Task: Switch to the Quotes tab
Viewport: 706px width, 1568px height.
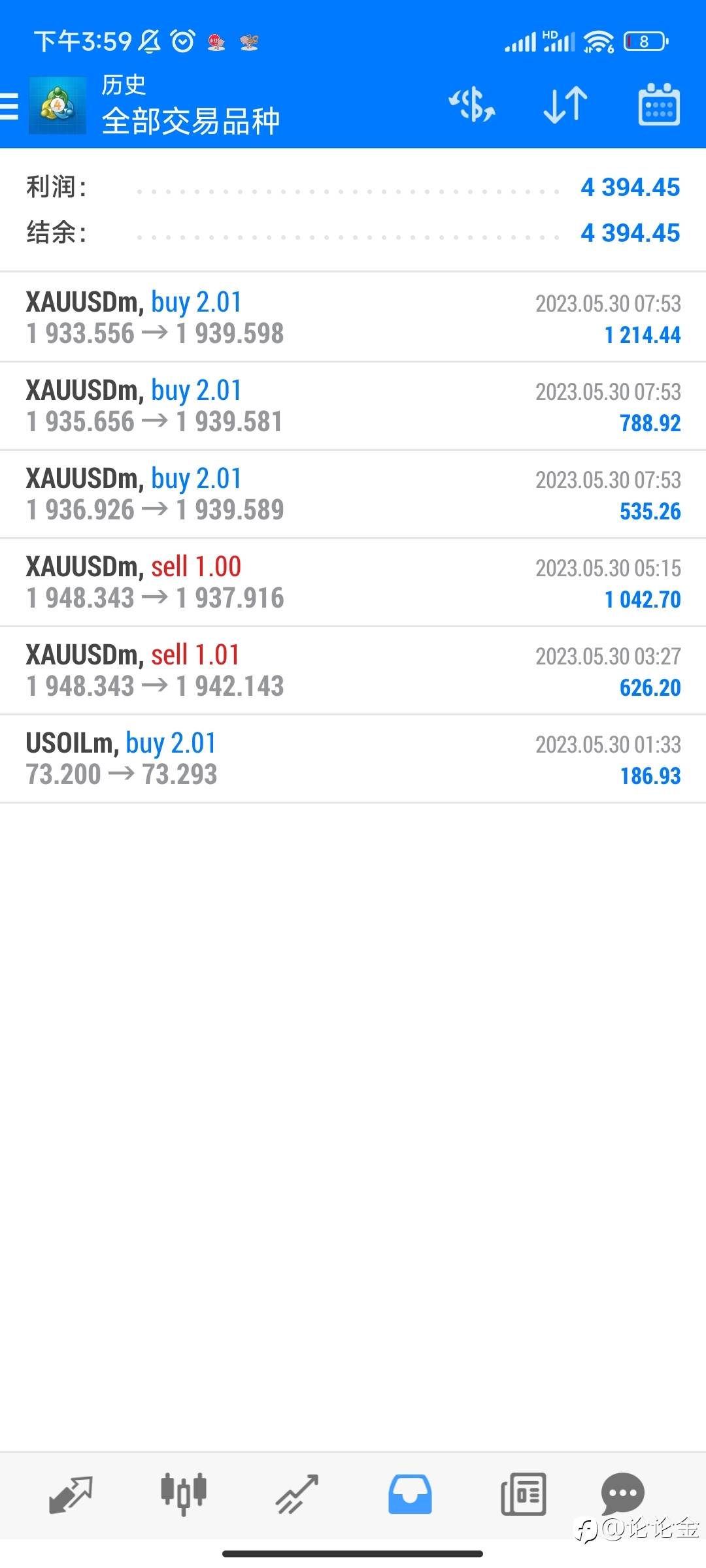Action: pyautogui.click(x=71, y=1494)
